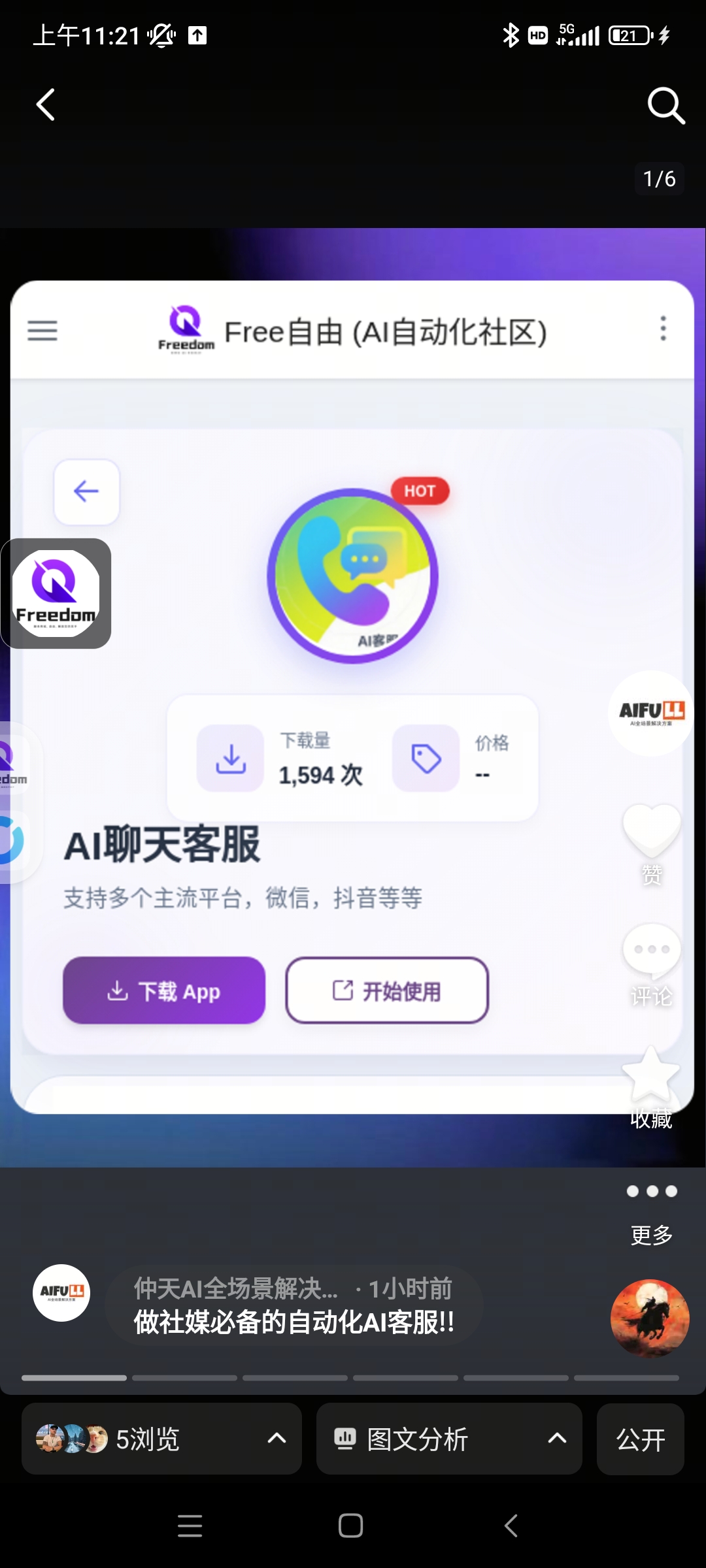Change visibility via the 公开 button
Screen dimensions: 706x1568
click(640, 1439)
